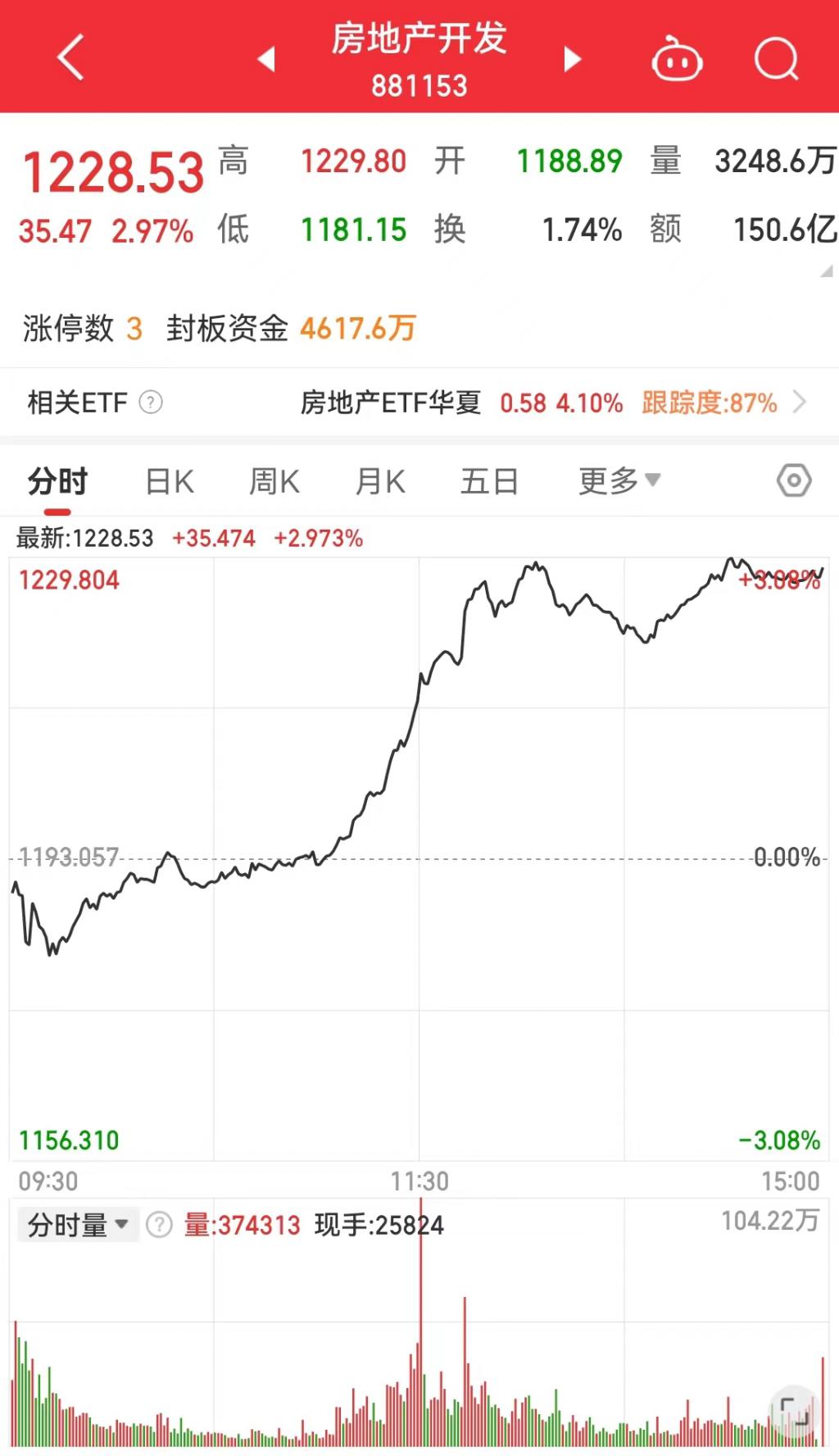Tap the 相关ETF help question mark
Image resolution: width=839 pixels, height=1456 pixels.
click(x=151, y=403)
